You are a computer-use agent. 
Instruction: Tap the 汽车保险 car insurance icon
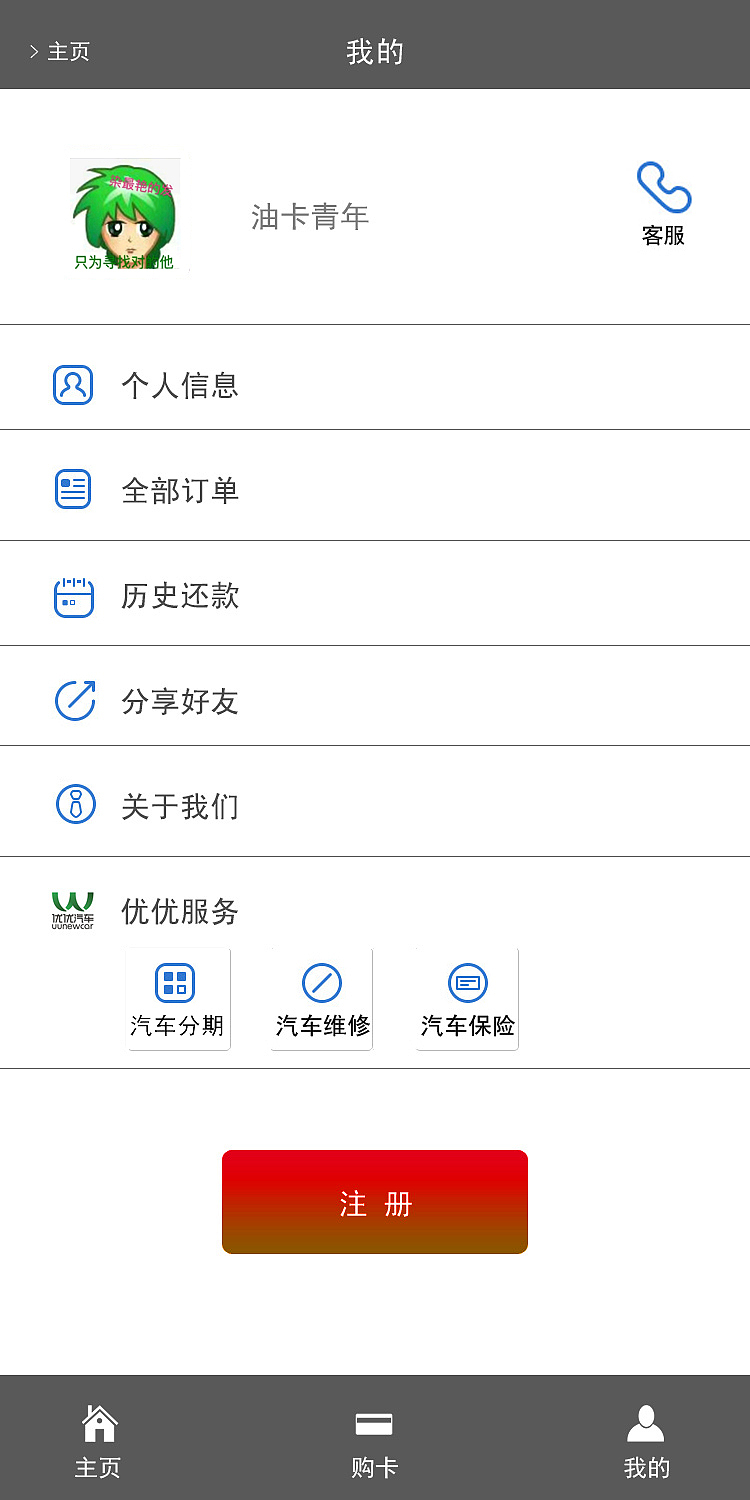tap(466, 983)
